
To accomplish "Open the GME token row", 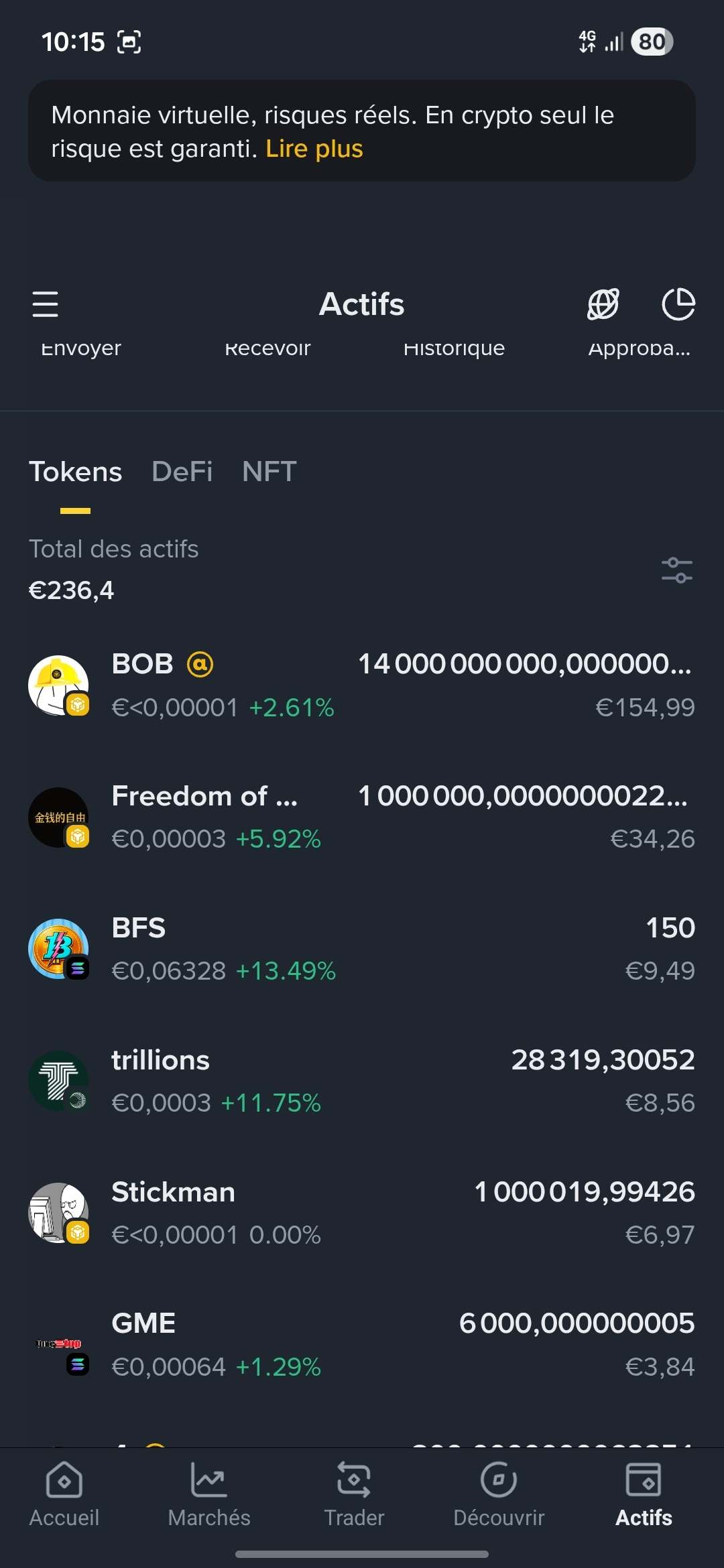I will [x=362, y=1345].
